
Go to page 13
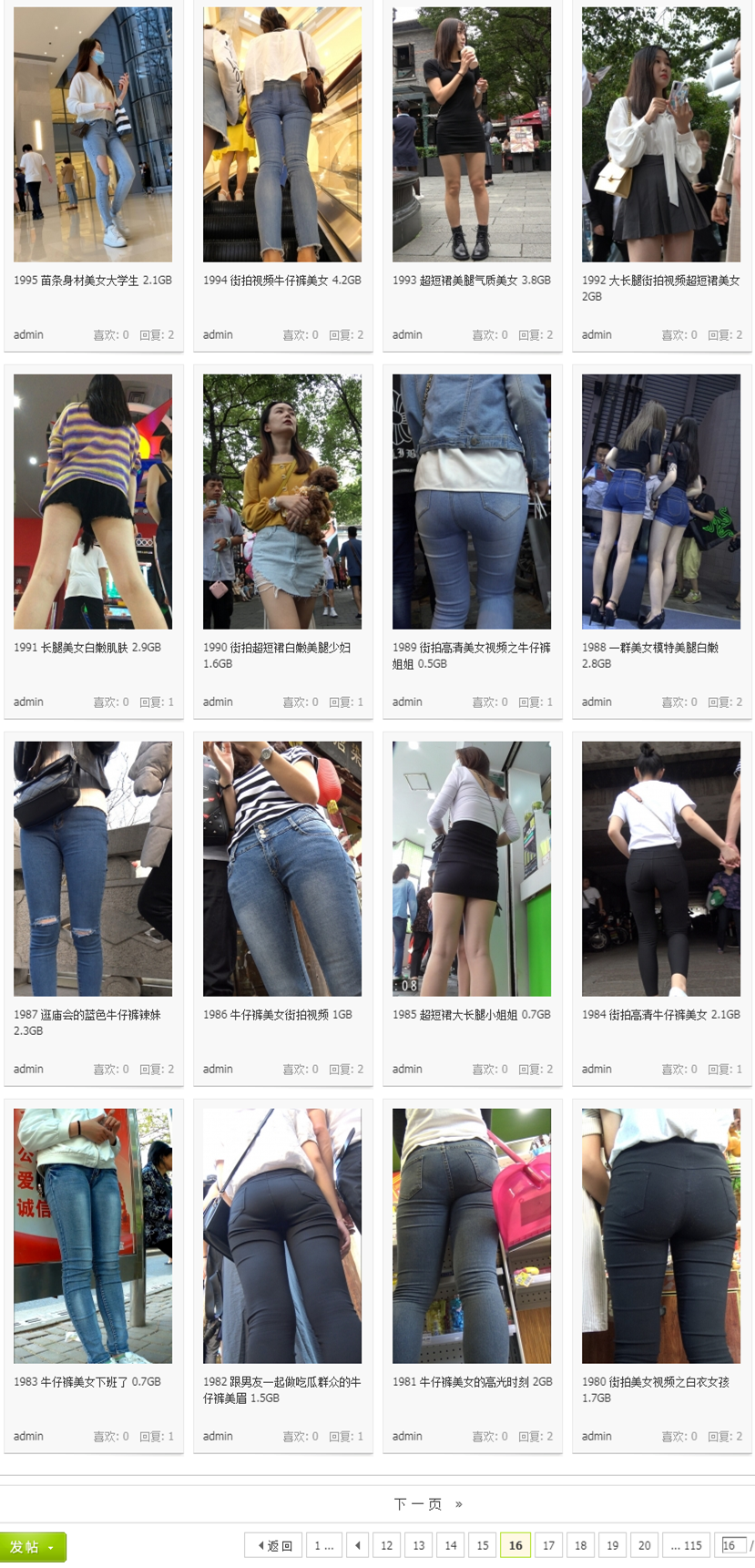click(x=419, y=1545)
